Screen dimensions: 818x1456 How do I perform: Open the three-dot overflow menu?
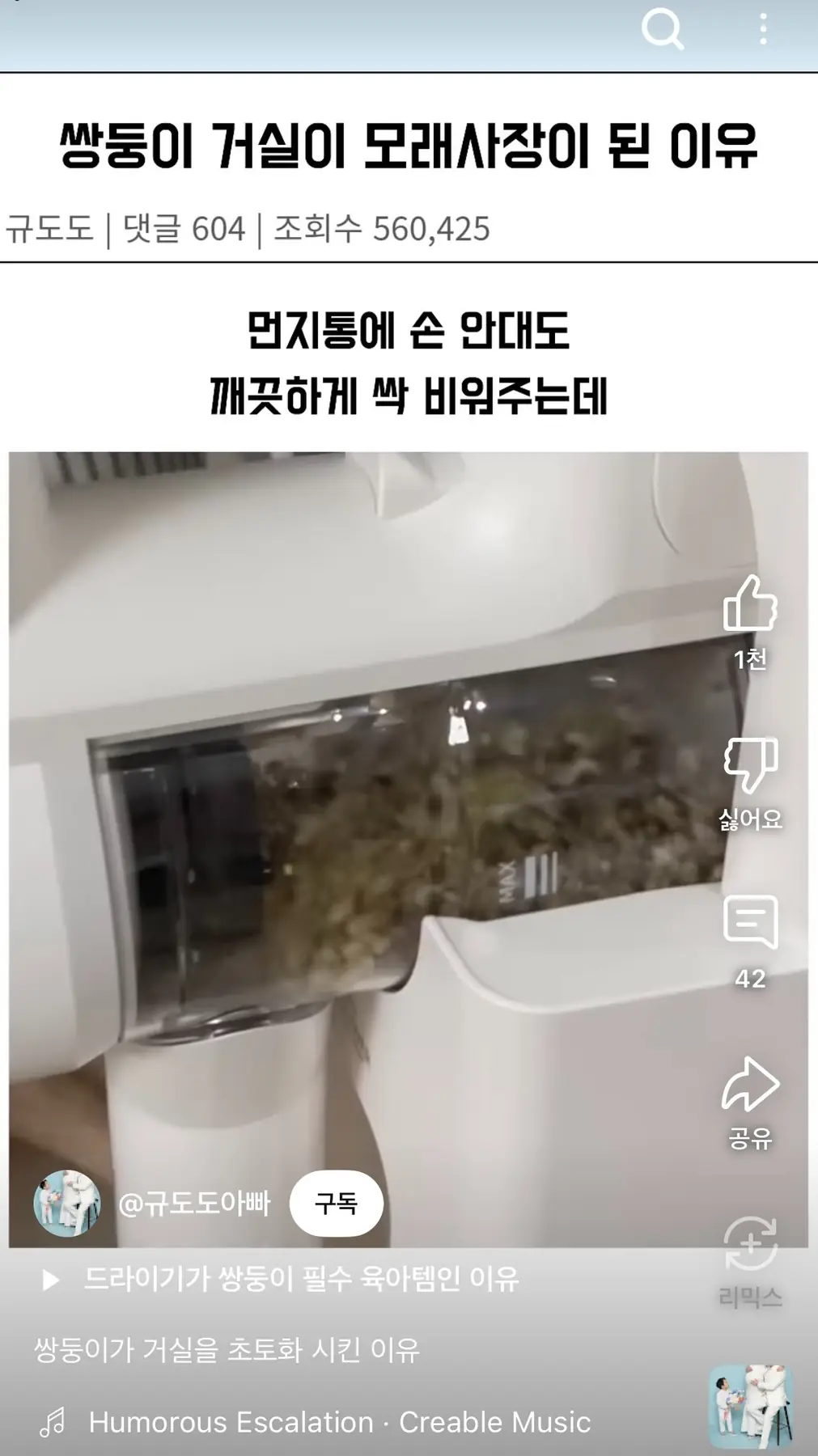pos(763,30)
